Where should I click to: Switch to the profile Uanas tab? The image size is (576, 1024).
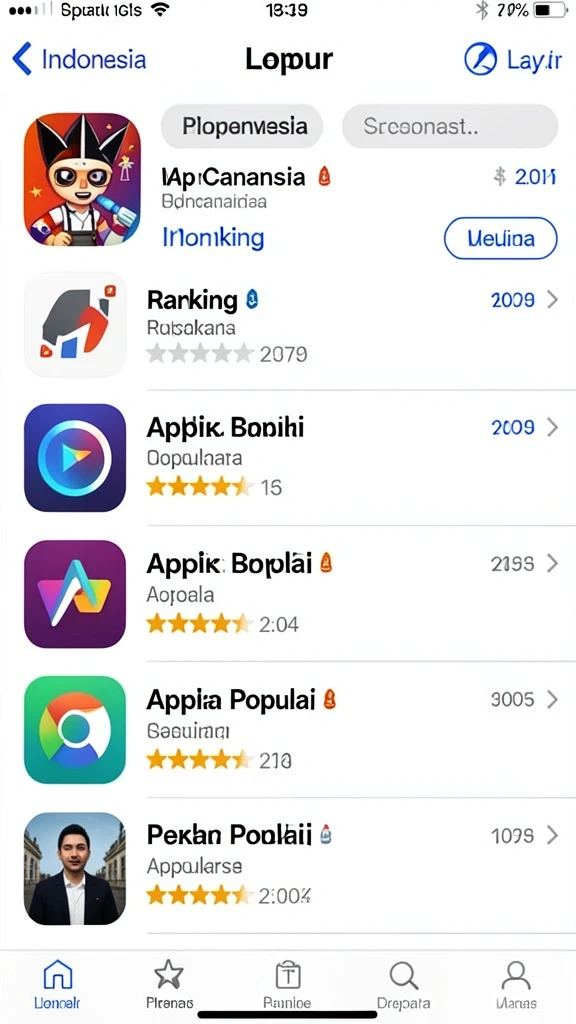point(516,985)
